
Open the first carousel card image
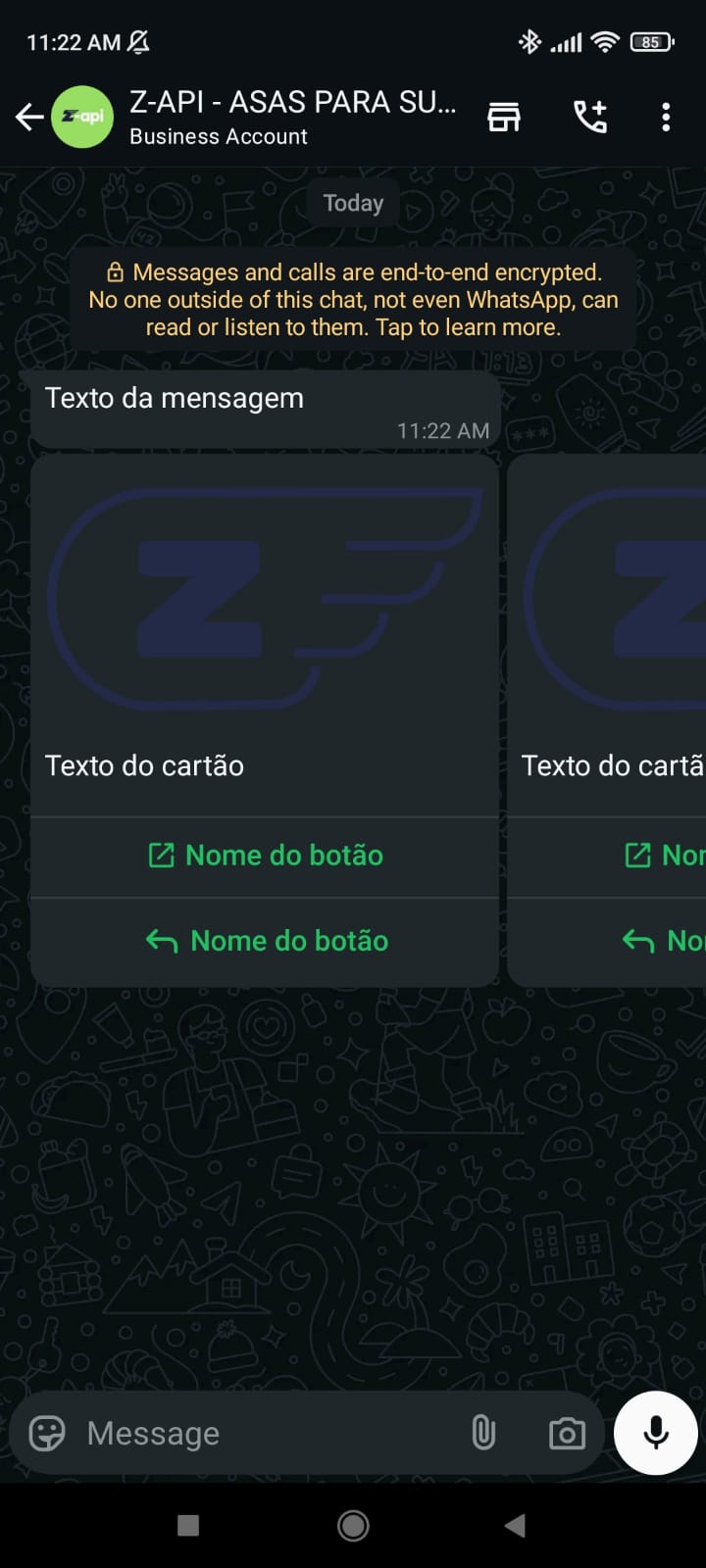(x=265, y=598)
